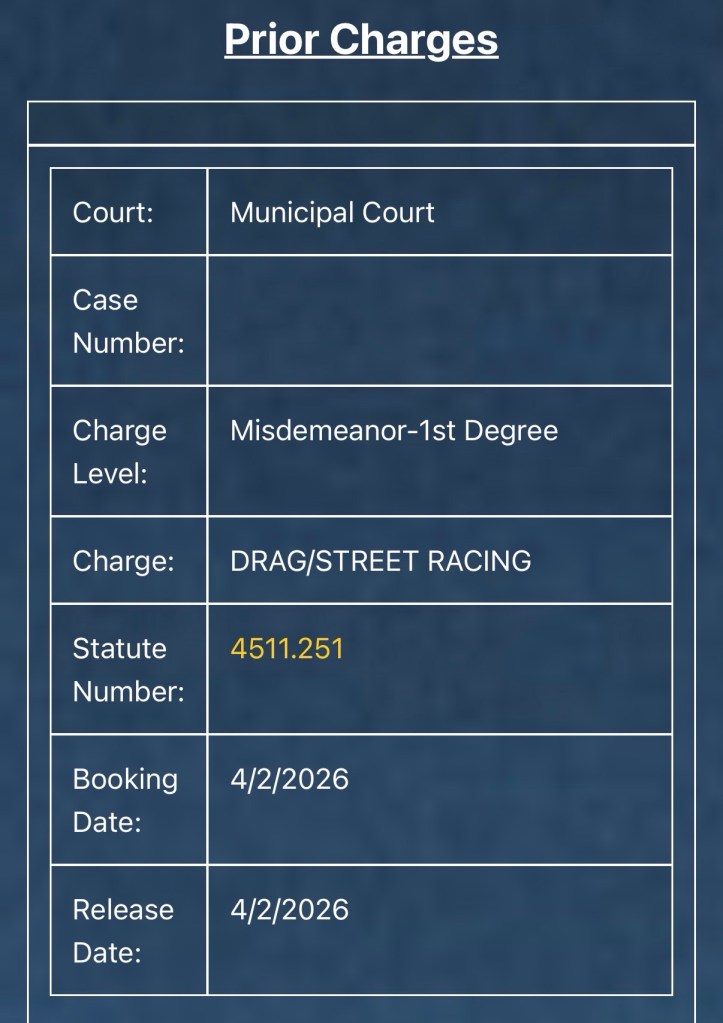Open the statute number 4511.251 link
723x1023 pixels.
click(x=287, y=649)
